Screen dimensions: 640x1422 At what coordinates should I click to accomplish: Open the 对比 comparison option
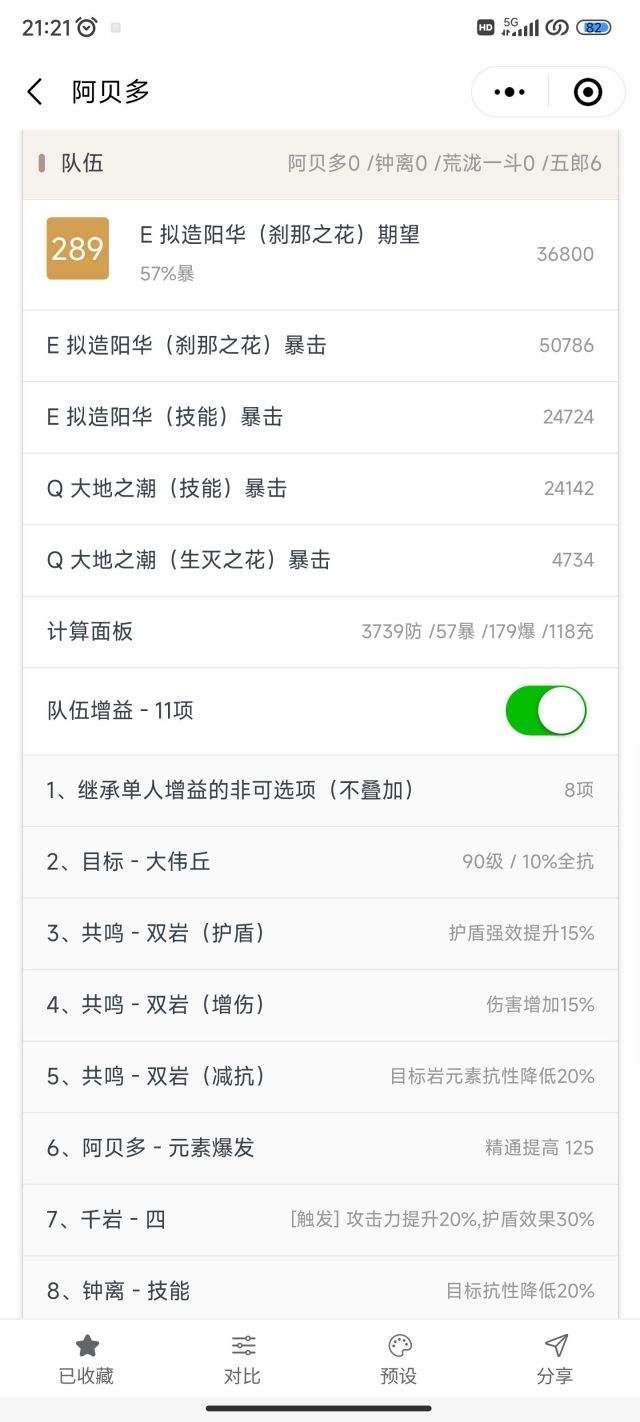[243, 1358]
